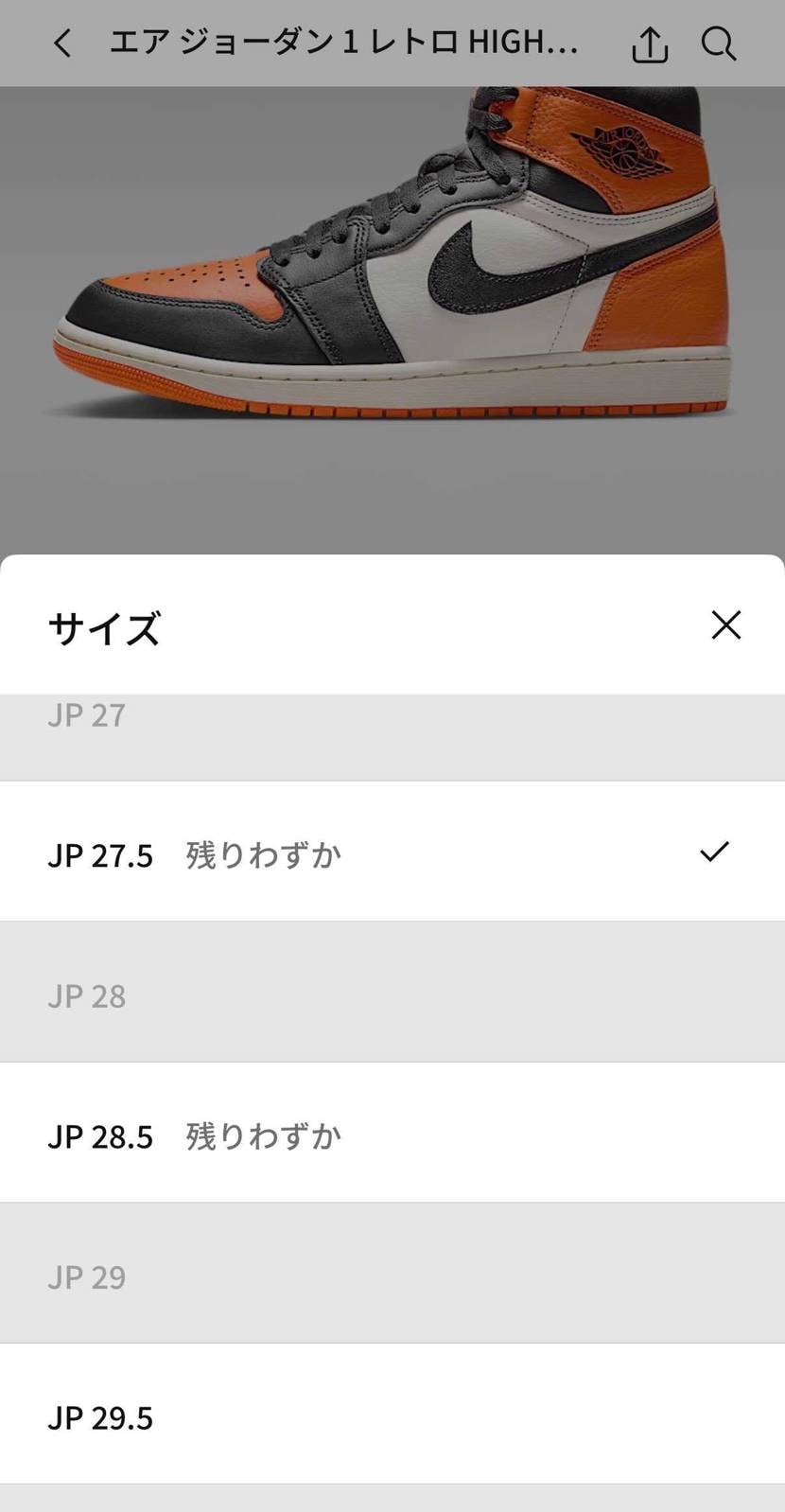Tap the partially visible row below JP 29.5
The image size is (785, 1512).
click(392, 1500)
